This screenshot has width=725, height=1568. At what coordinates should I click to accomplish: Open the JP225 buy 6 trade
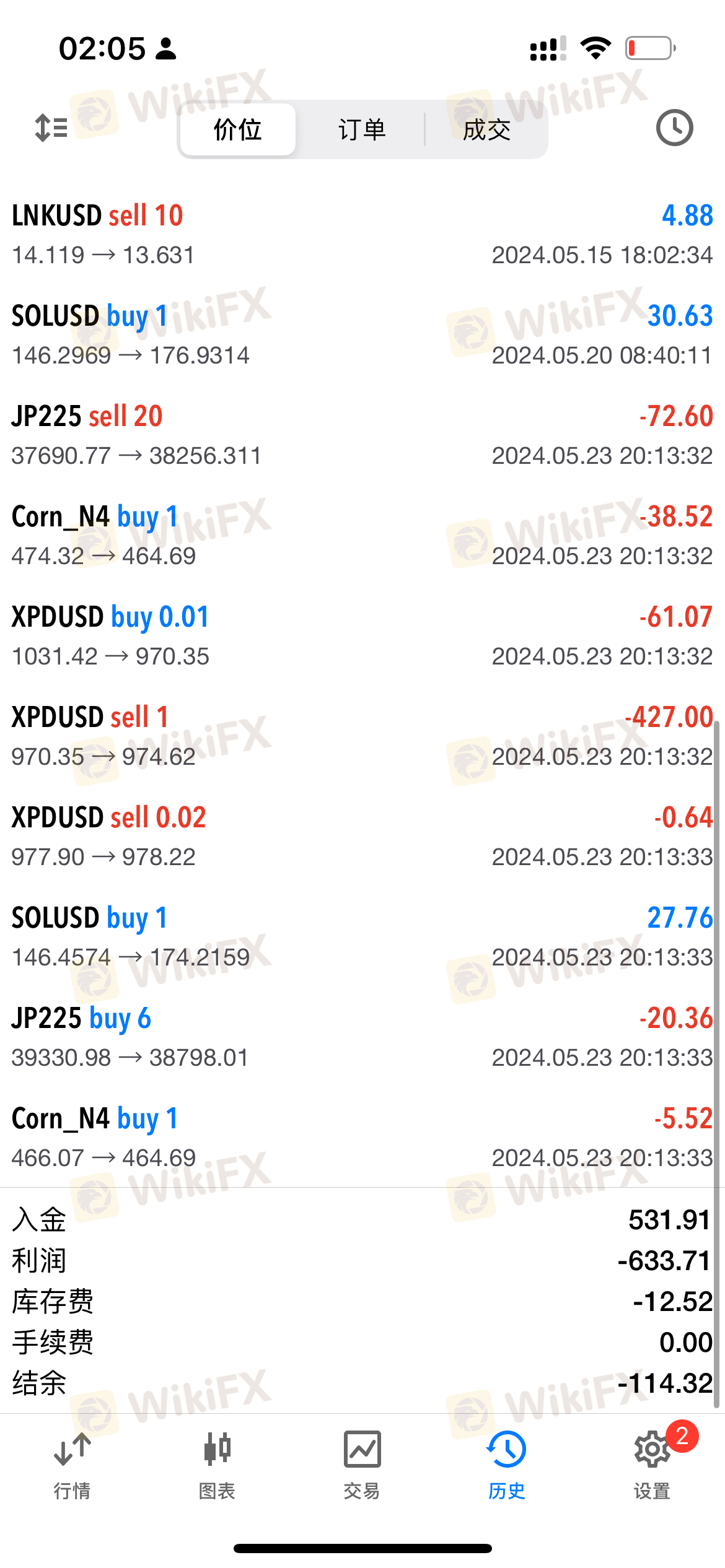(362, 1037)
